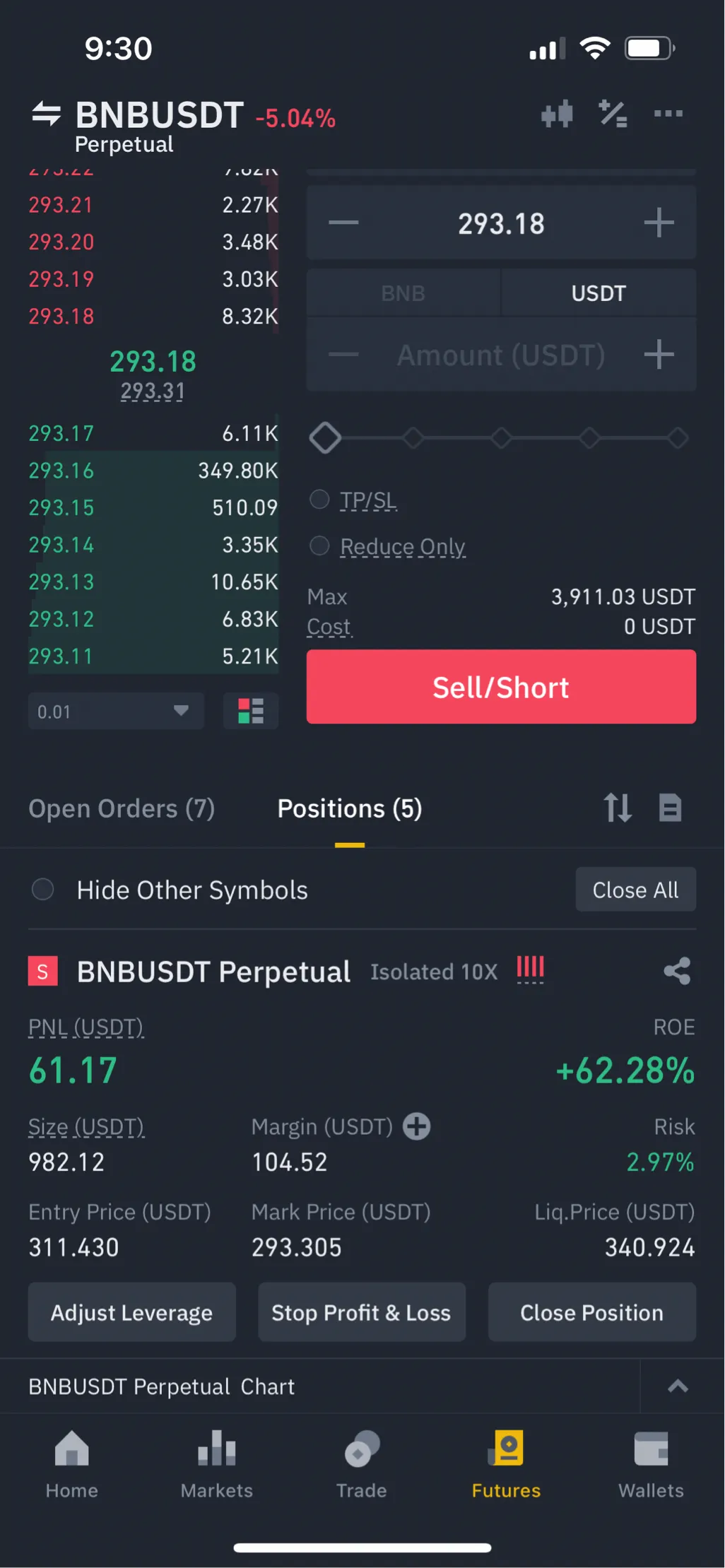
Task: Expand the BNBUSDT Perpetual Chart panel
Action: (x=678, y=1386)
